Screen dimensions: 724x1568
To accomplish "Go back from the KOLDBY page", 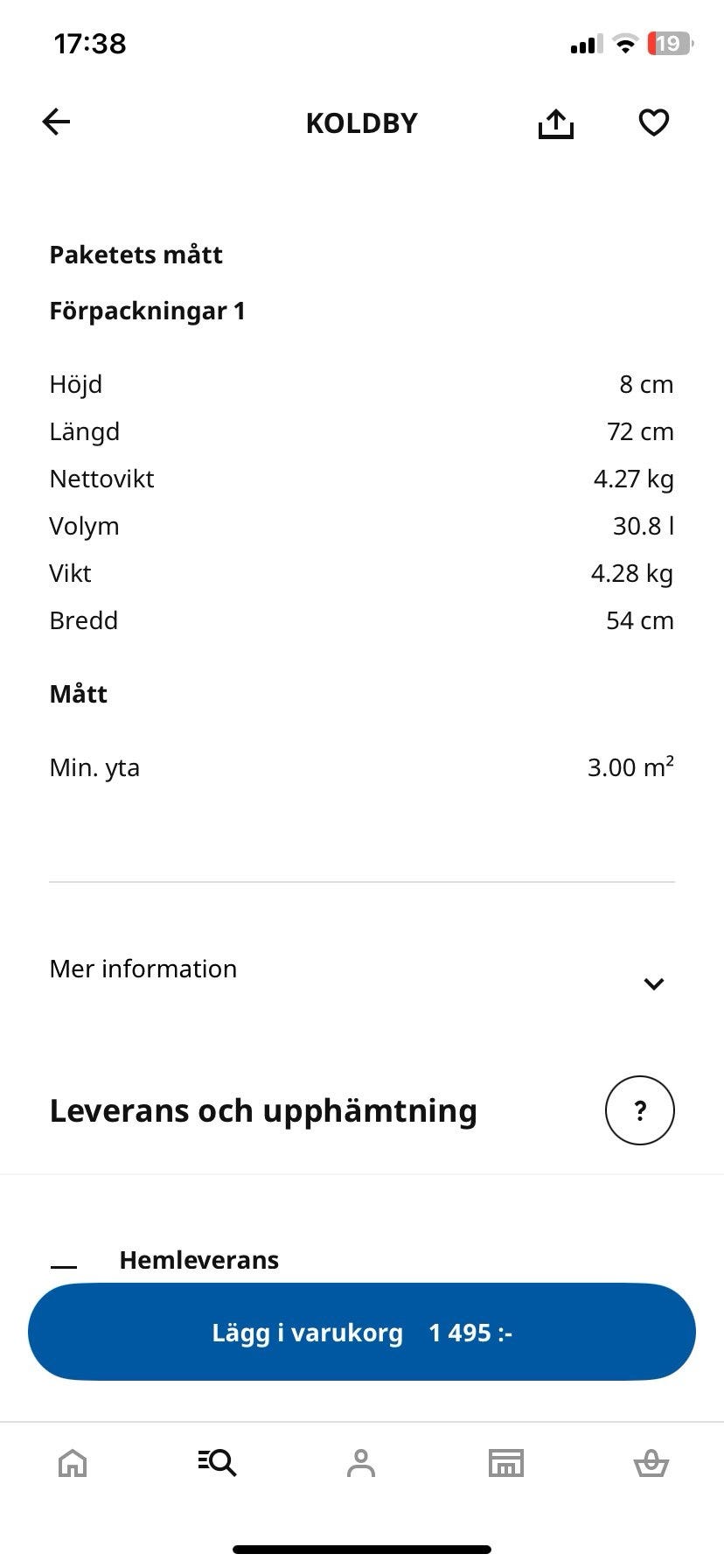I will [x=57, y=122].
